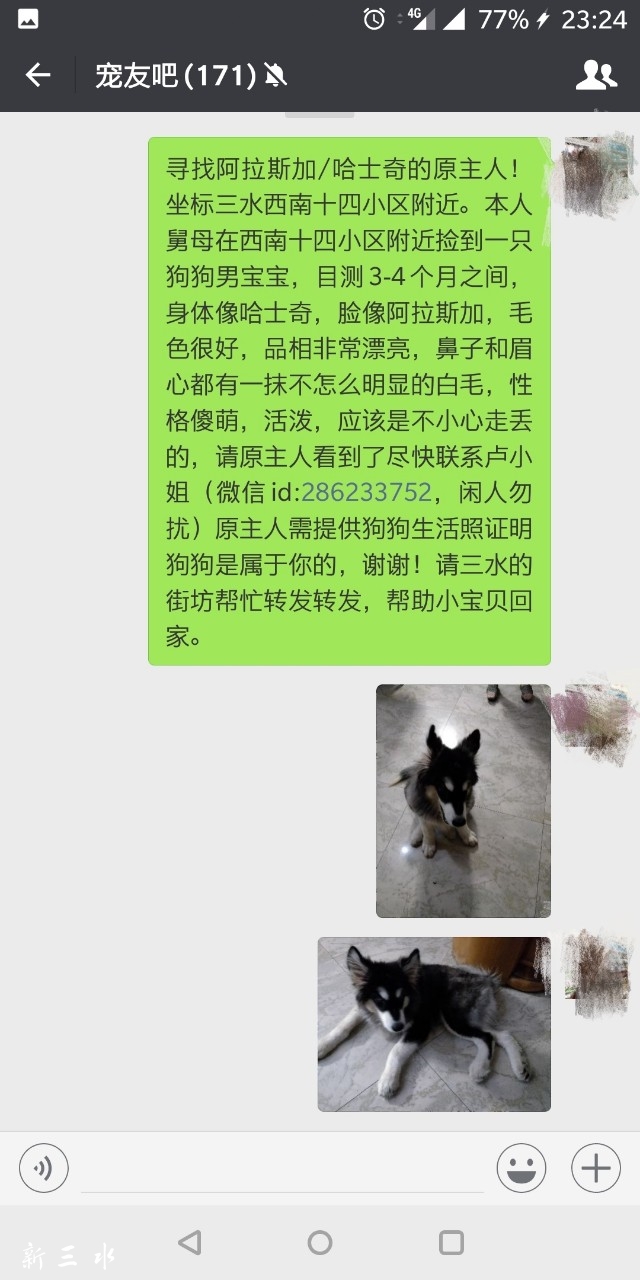640x1280 pixels.
Task: Switch to voice message input
Action: 44,1168
